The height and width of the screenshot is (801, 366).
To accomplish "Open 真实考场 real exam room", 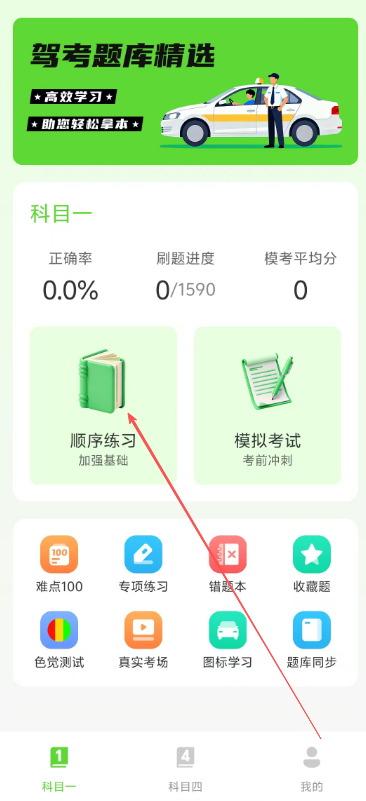I will pos(143,640).
